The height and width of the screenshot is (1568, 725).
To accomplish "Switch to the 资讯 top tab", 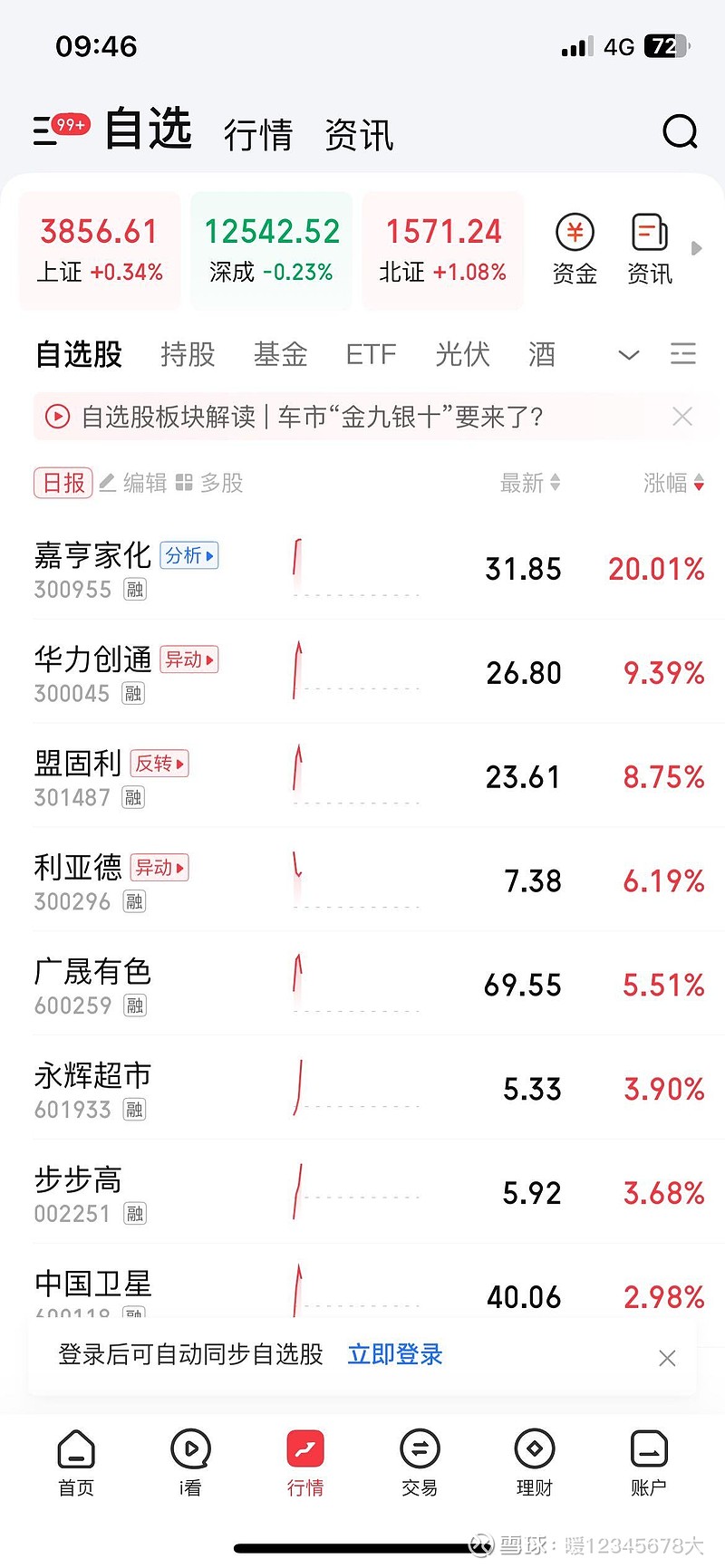I will [x=359, y=135].
